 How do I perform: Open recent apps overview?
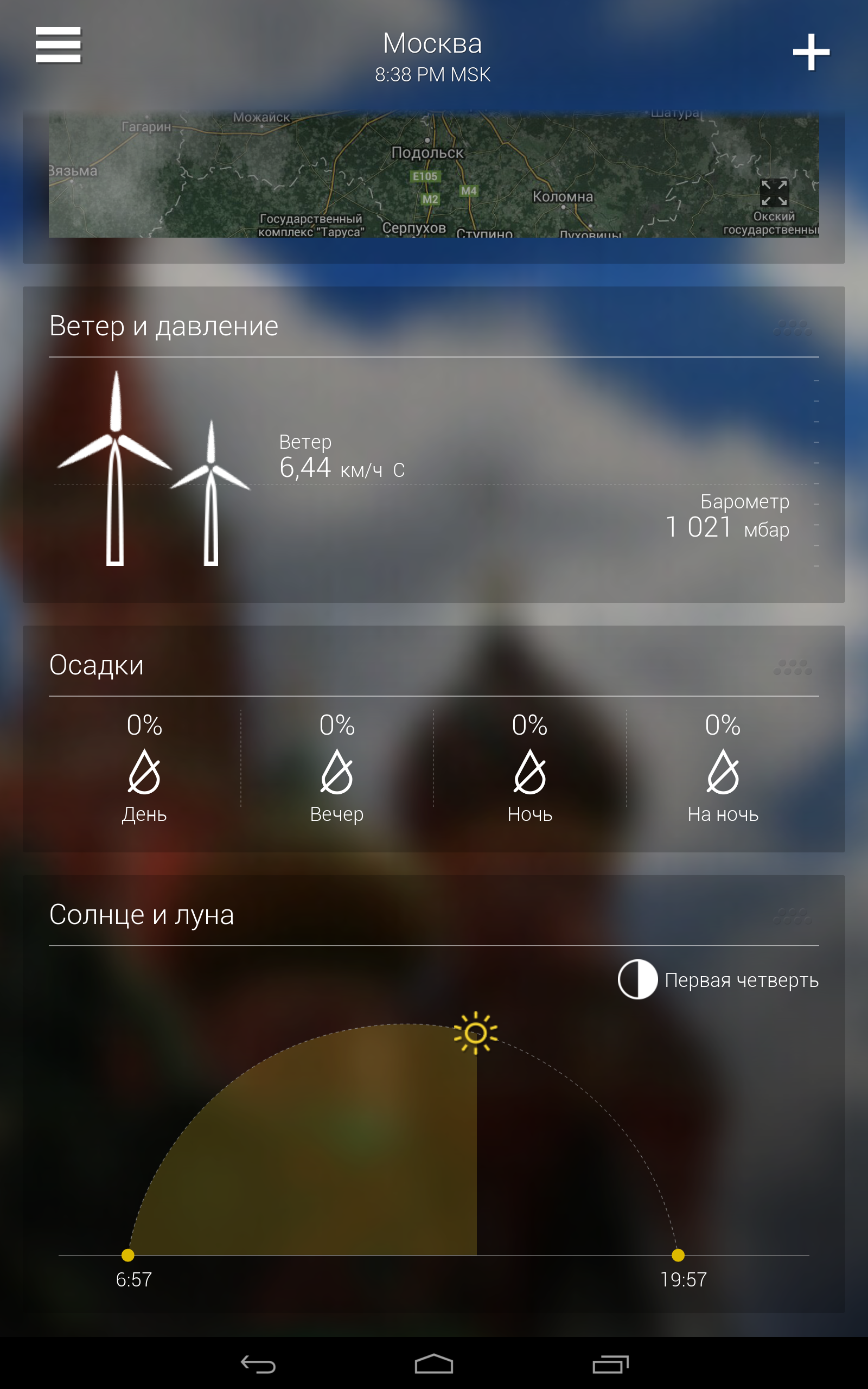[610, 1365]
